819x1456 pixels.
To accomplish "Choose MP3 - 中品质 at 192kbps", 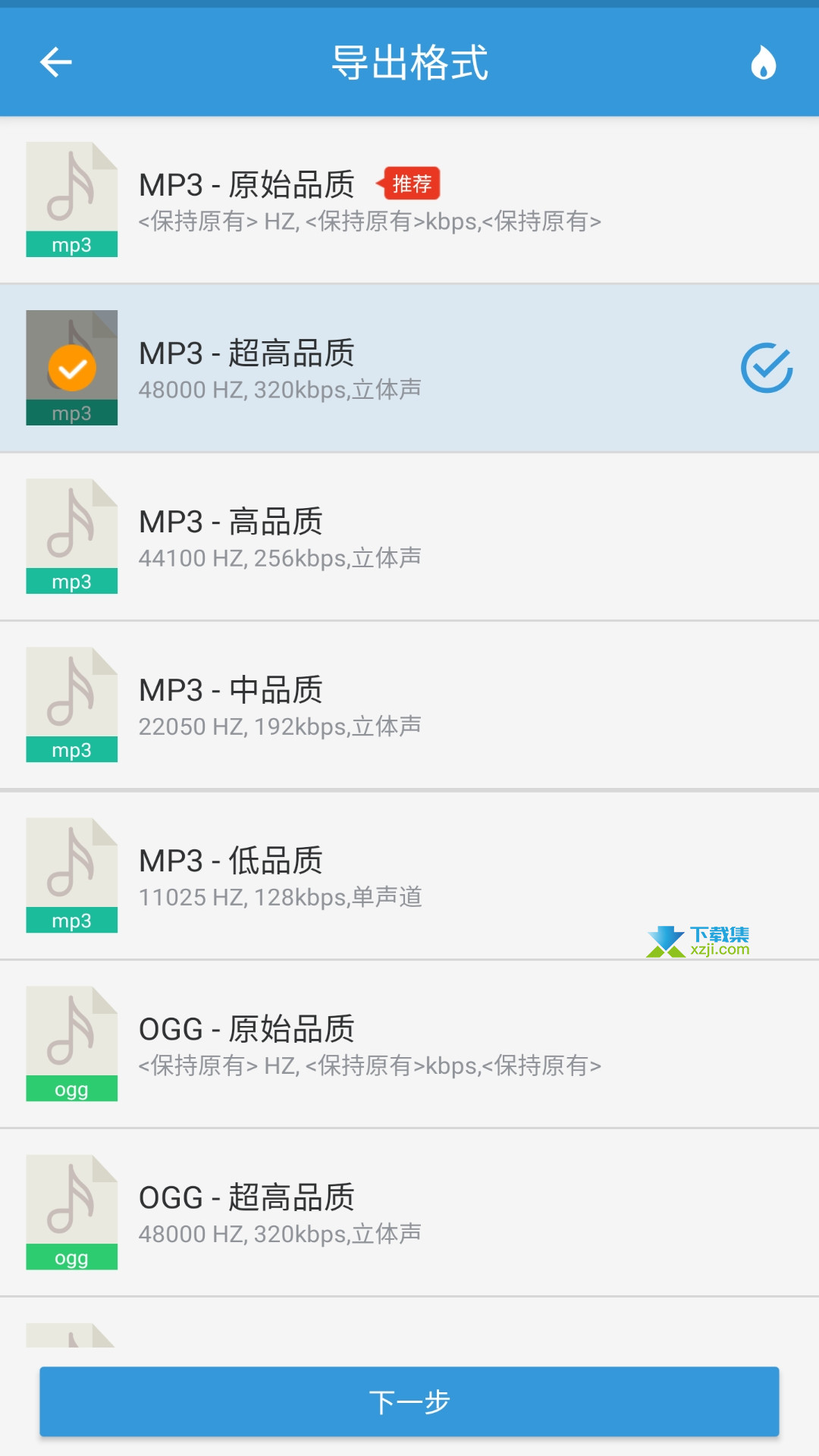I will tap(409, 705).
